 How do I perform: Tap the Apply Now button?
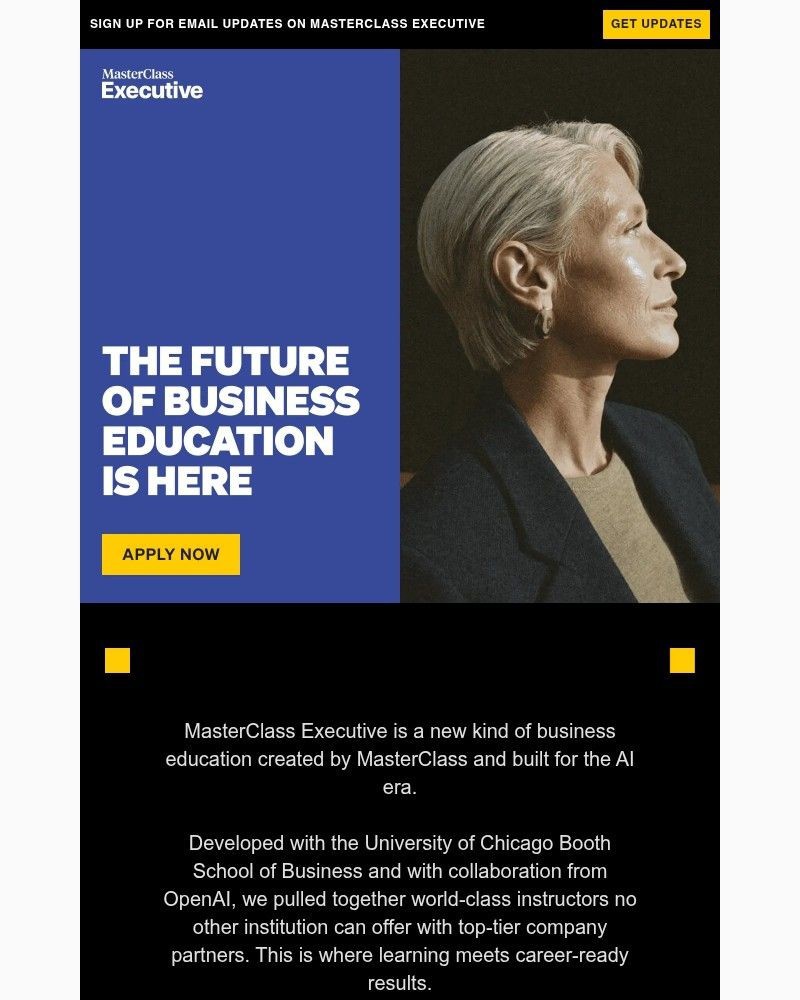tap(171, 554)
